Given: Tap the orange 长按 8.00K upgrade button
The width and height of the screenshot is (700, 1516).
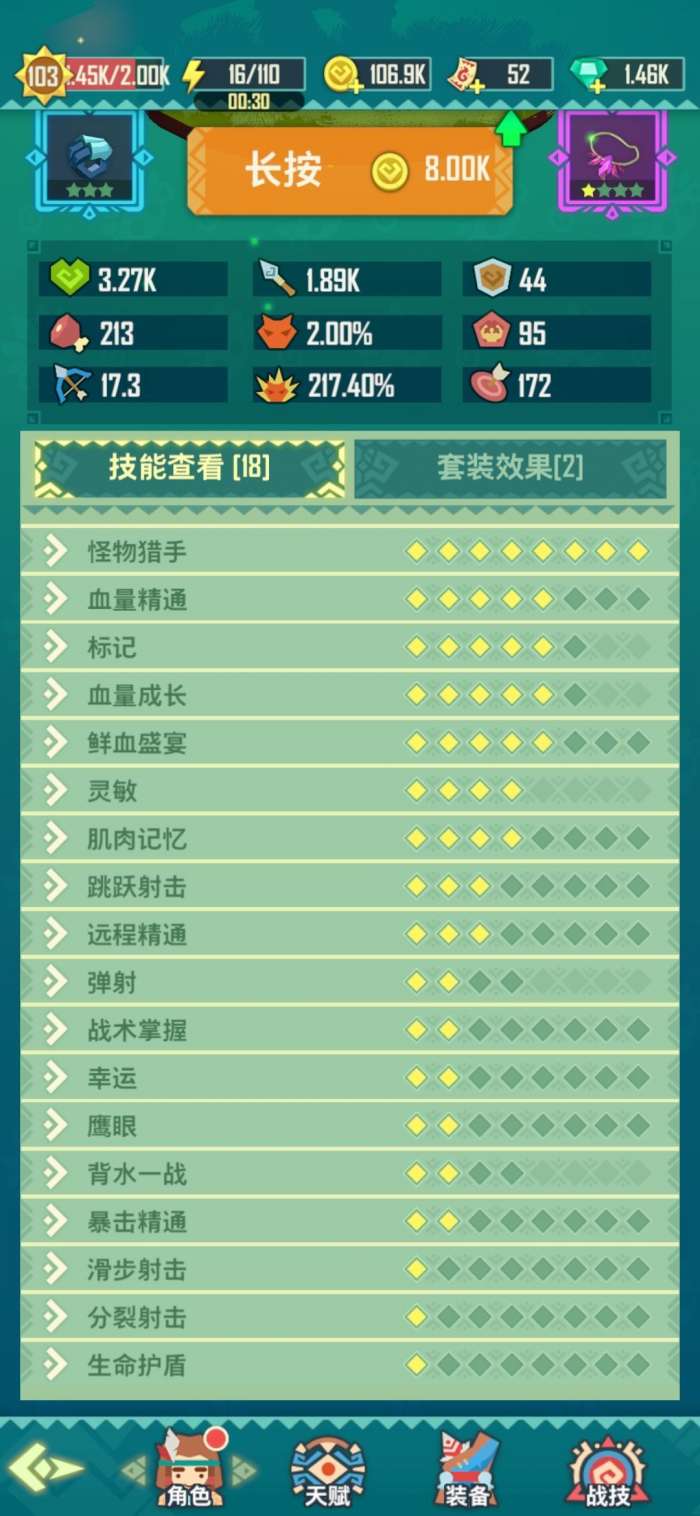Looking at the screenshot, I should coord(349,170).
